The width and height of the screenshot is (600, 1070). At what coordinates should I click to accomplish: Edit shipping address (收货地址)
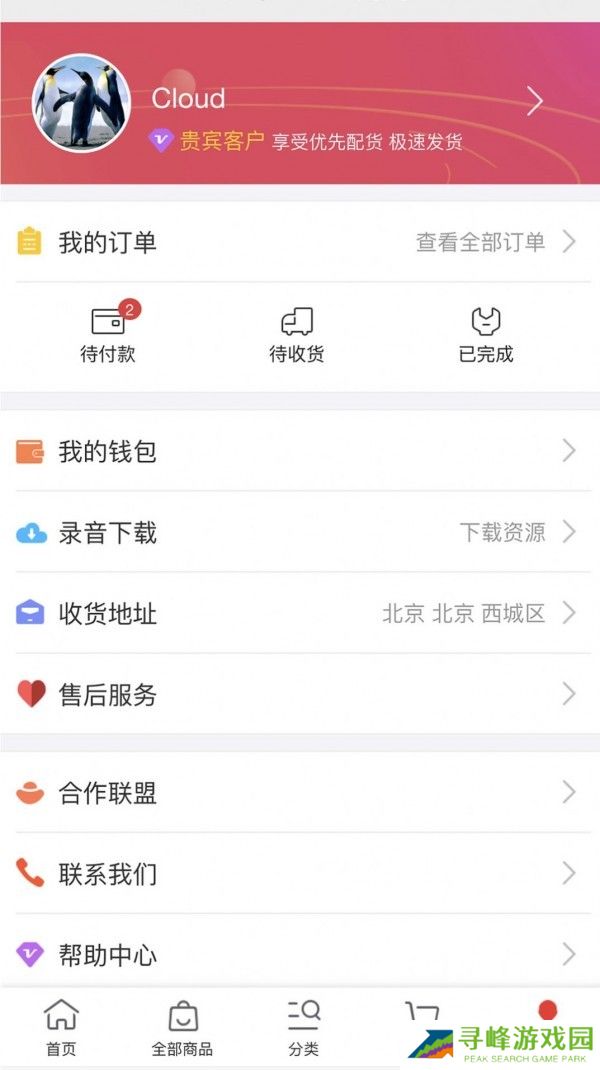(300, 614)
